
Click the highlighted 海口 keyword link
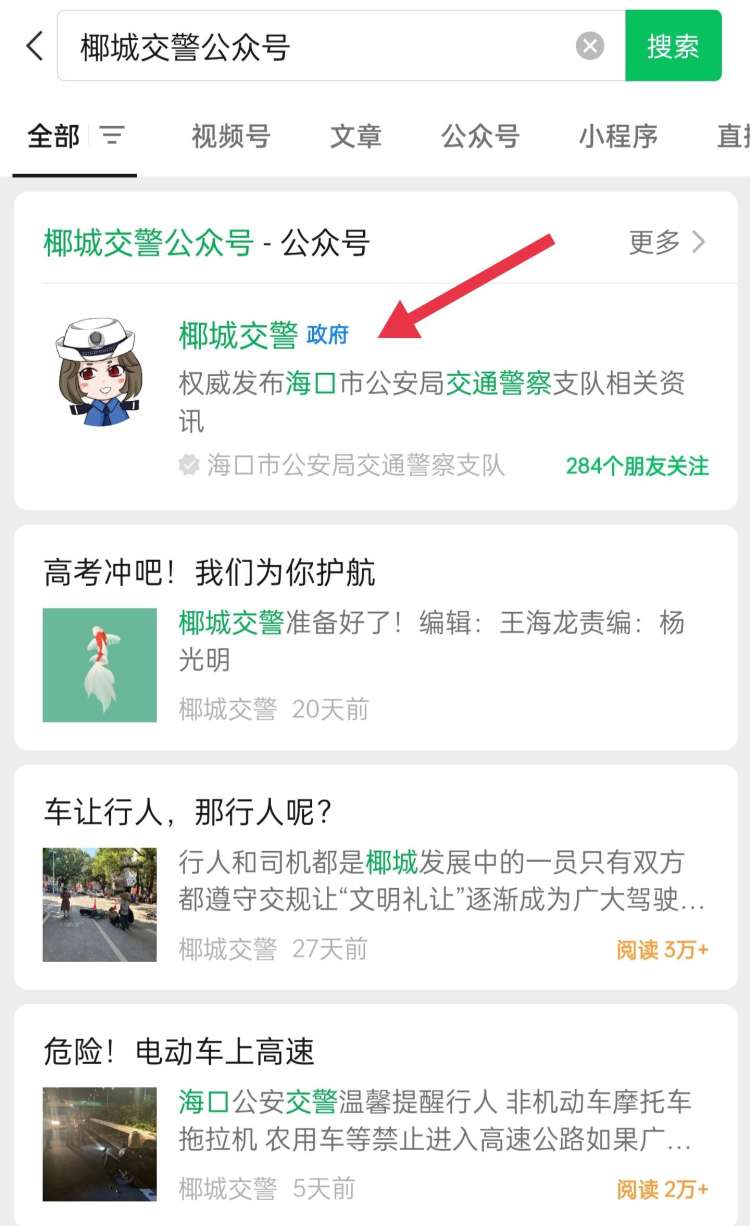pos(310,385)
